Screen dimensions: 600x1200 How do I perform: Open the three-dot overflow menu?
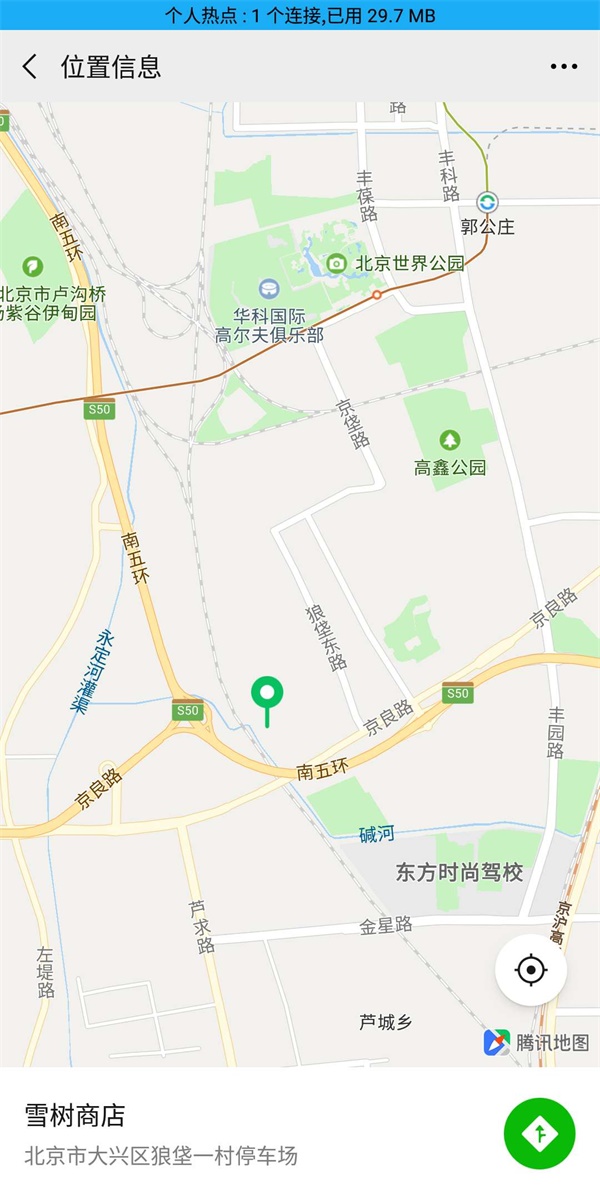click(x=563, y=67)
